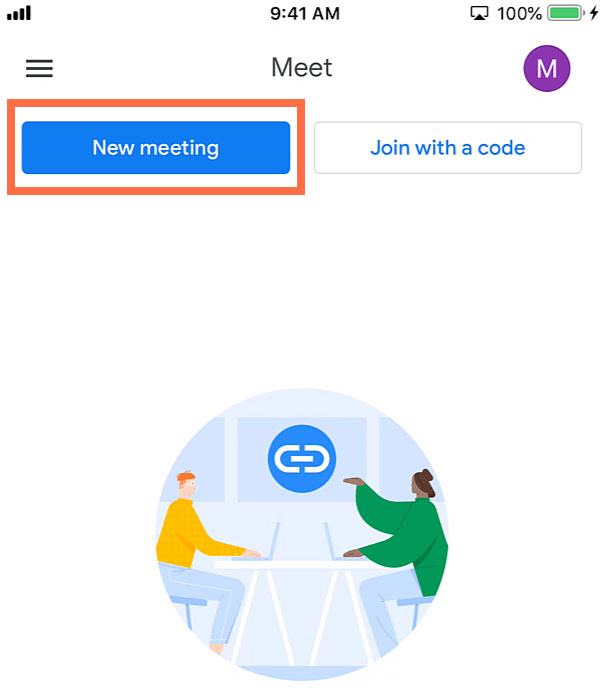602x690 pixels.
Task: Open the account avatar M
Action: pos(546,68)
